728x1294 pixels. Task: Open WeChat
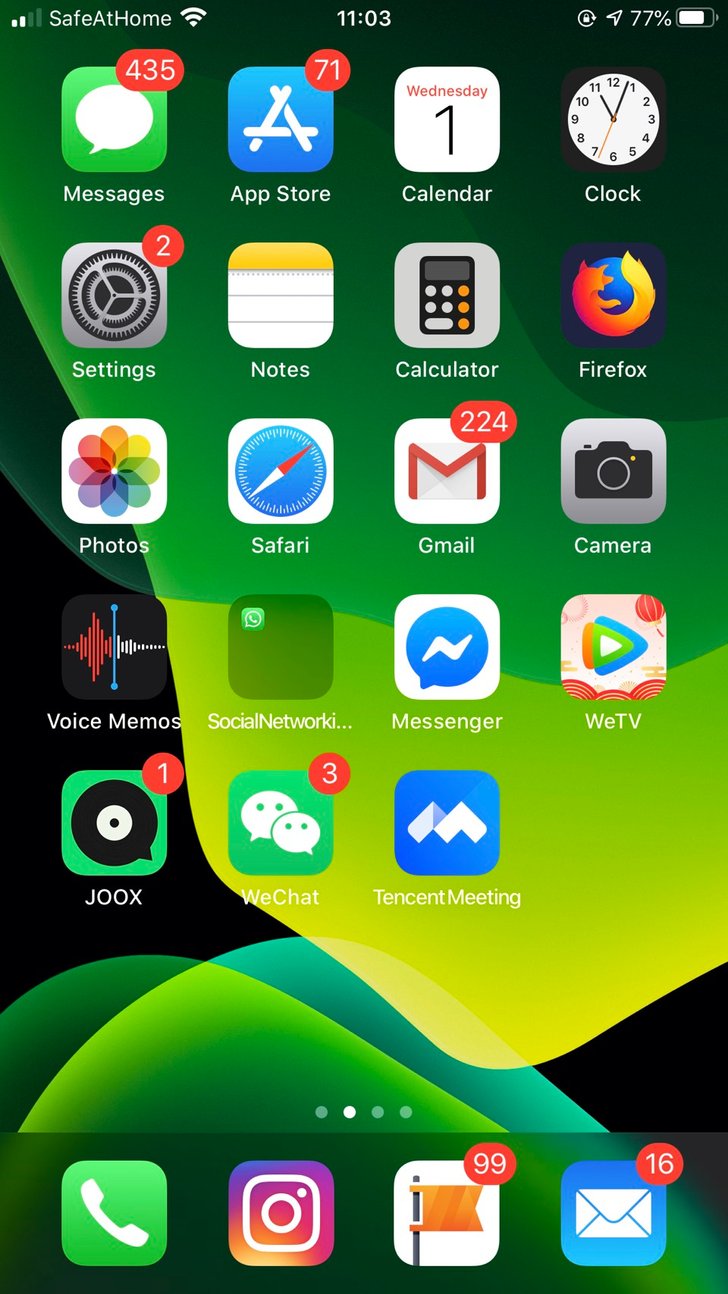280,823
